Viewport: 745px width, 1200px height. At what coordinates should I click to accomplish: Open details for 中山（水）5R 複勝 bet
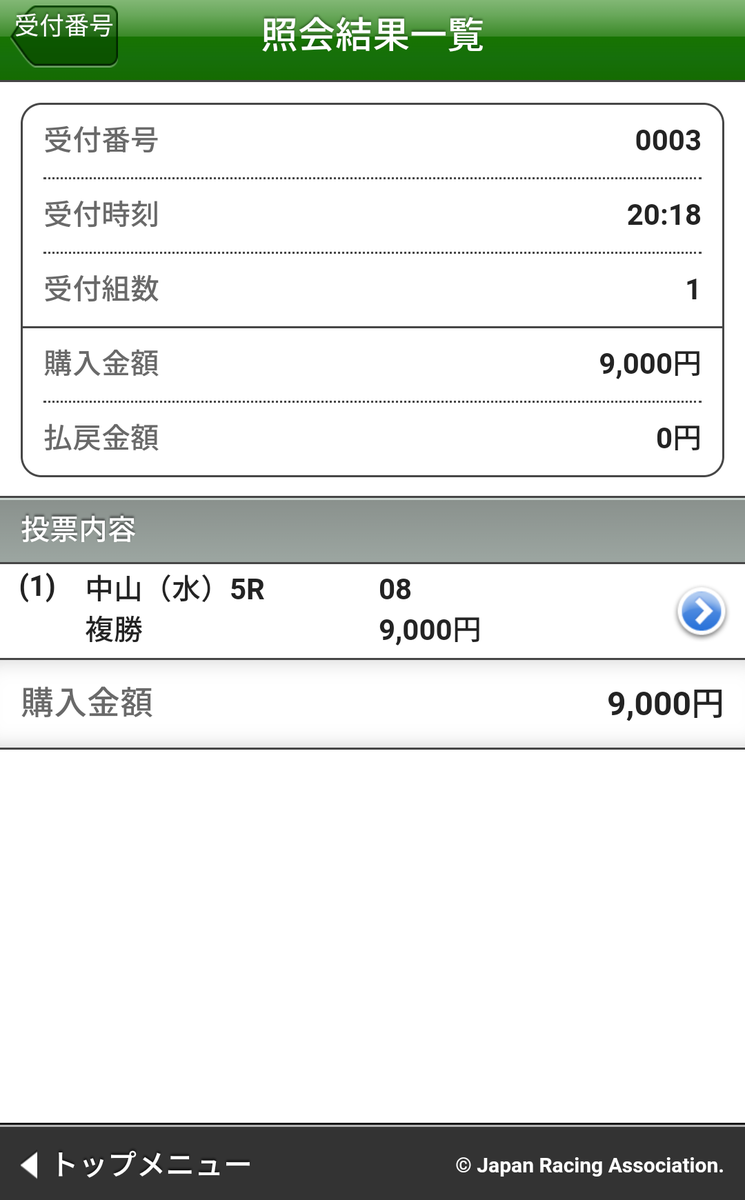pos(700,611)
